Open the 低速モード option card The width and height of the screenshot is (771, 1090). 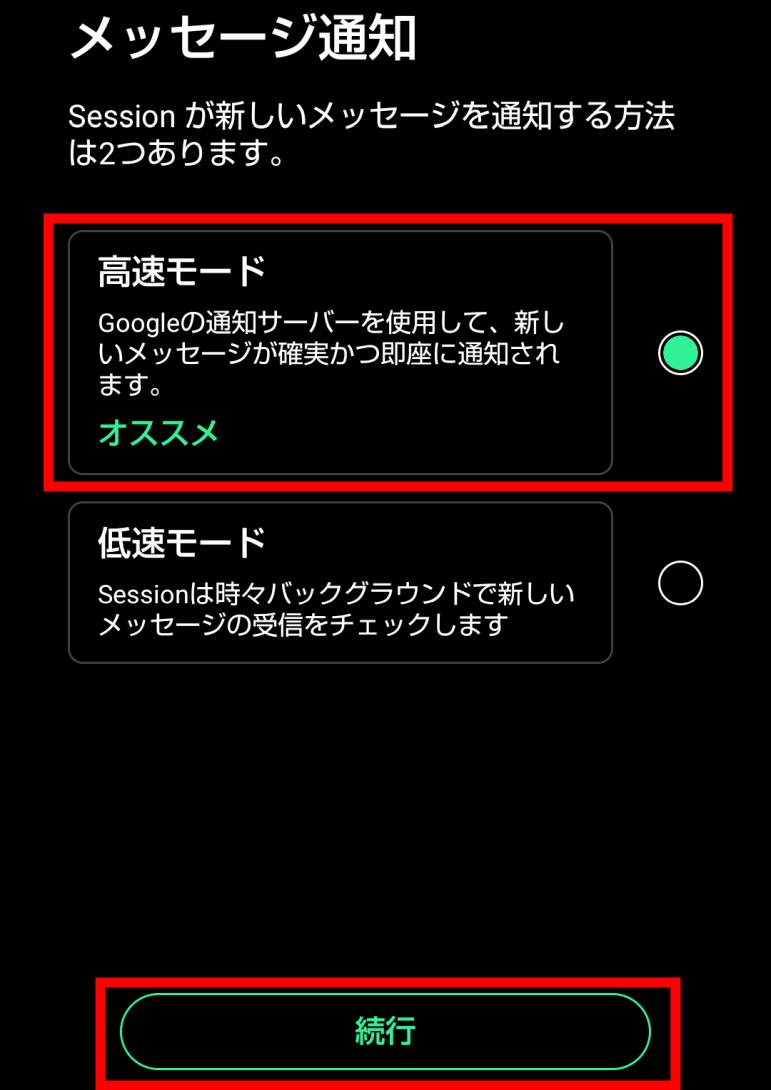tap(340, 582)
